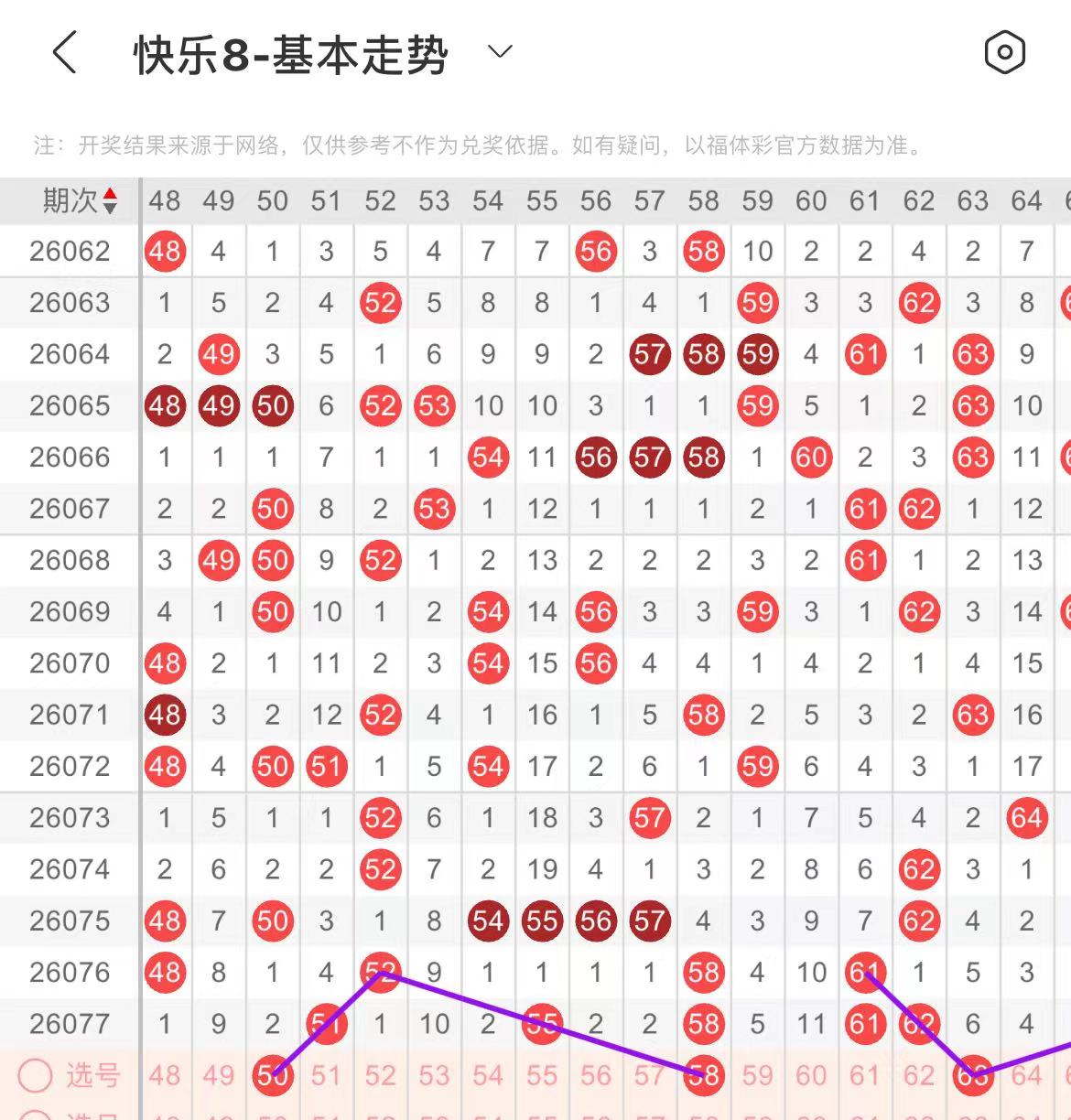Deselect number 50 in the 选号 row
Screen dimensions: 1071x1120
273,1076
